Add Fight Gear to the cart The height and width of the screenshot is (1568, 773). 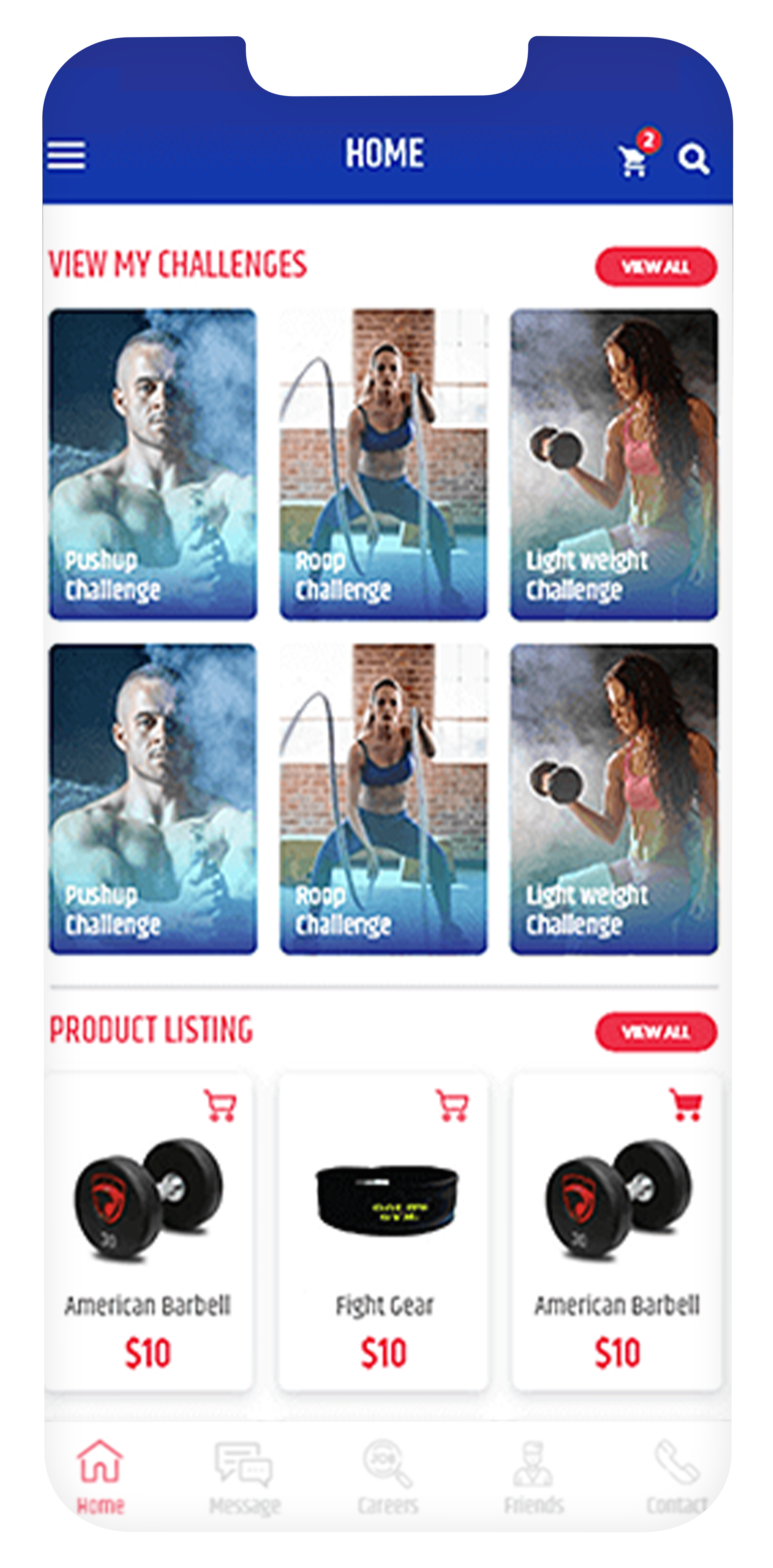(452, 1105)
